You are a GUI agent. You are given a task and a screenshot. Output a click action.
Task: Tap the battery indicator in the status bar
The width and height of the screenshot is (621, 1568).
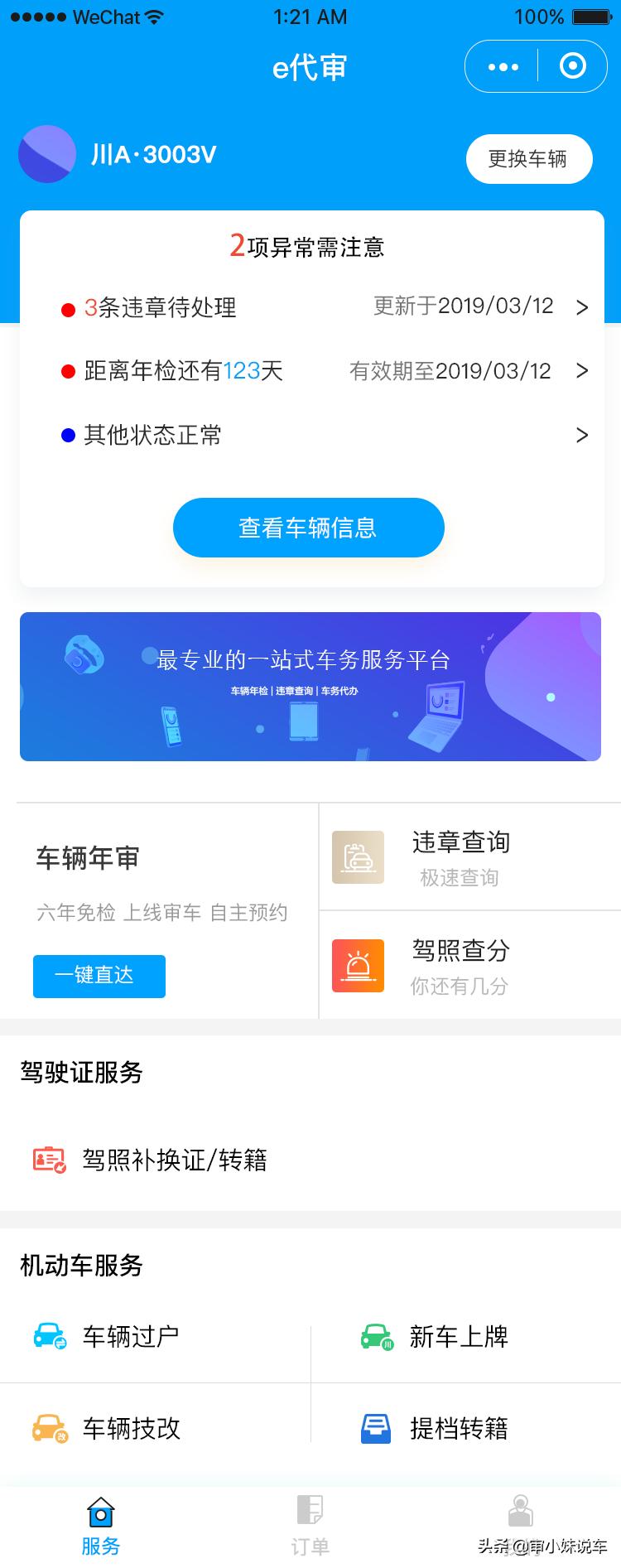coord(590,15)
